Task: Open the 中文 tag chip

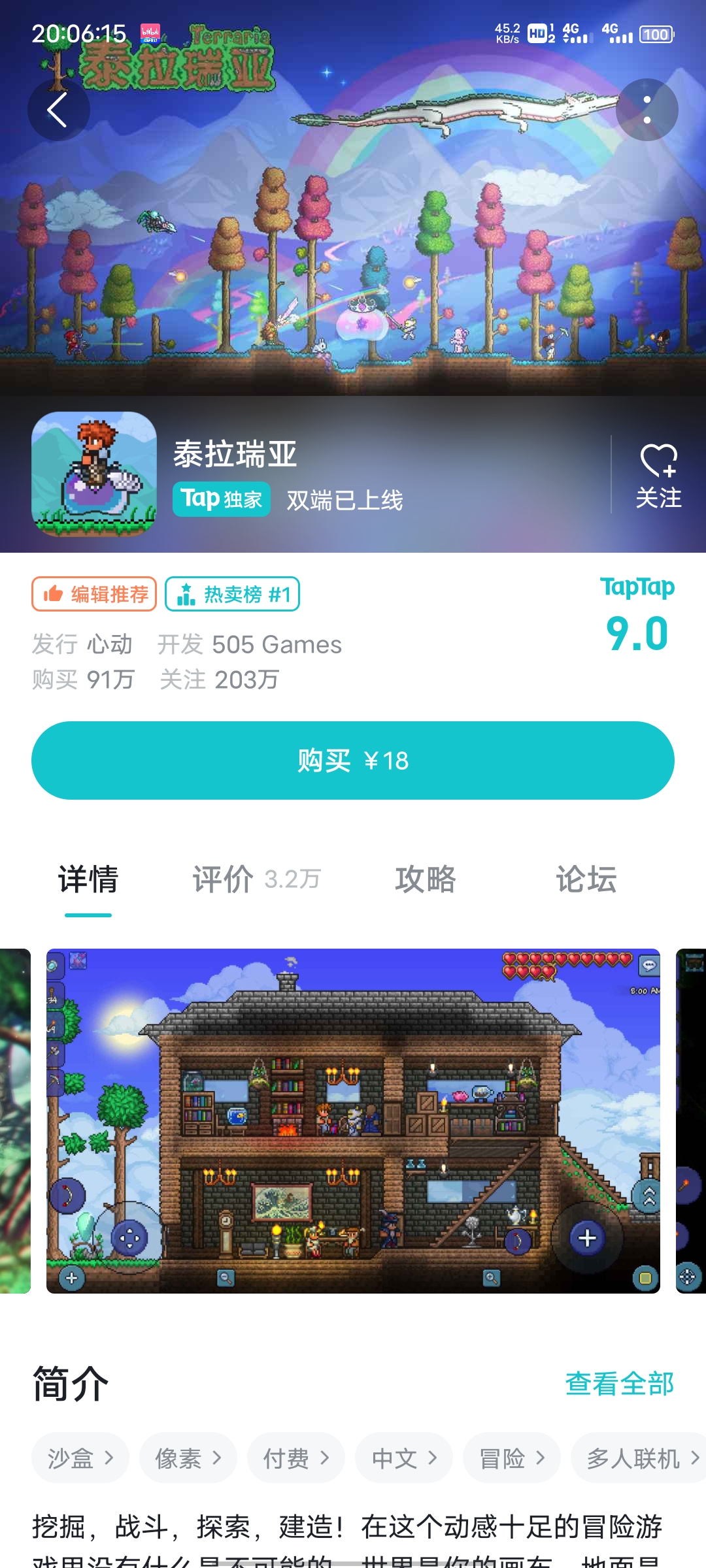Action: 404,1458
